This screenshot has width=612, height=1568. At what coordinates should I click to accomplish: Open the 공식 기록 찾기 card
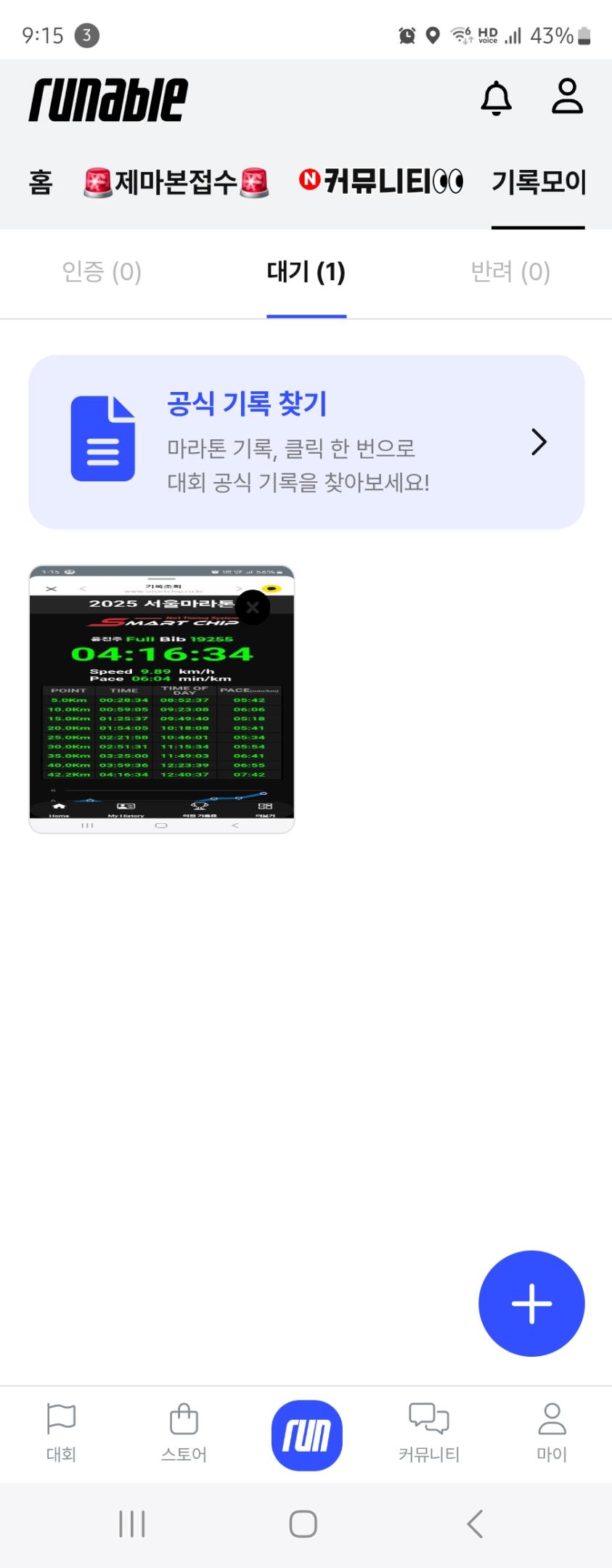[x=306, y=441]
